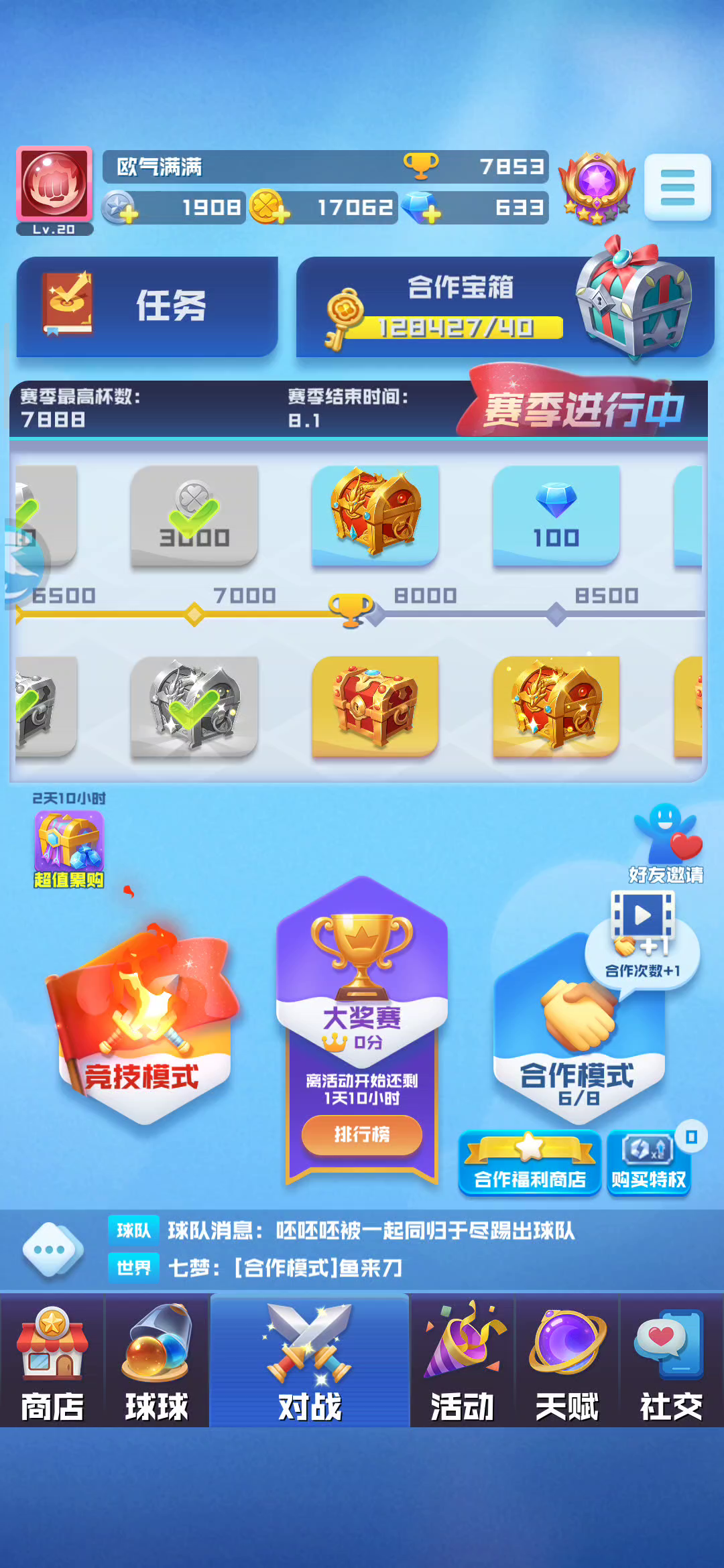This screenshot has height=1568, width=724.
Task: Open 好友邀请 friend invite
Action: [666, 844]
